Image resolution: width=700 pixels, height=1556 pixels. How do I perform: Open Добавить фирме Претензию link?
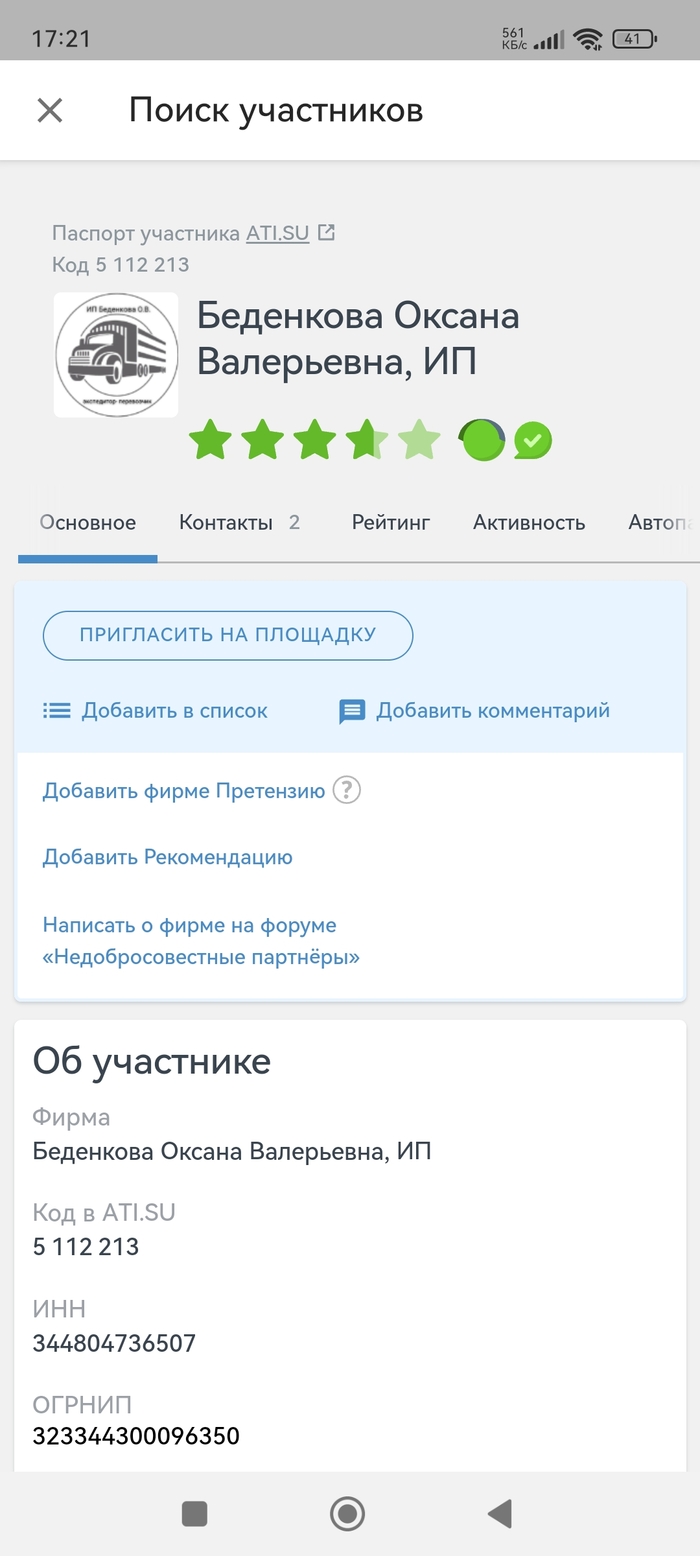pos(184,791)
